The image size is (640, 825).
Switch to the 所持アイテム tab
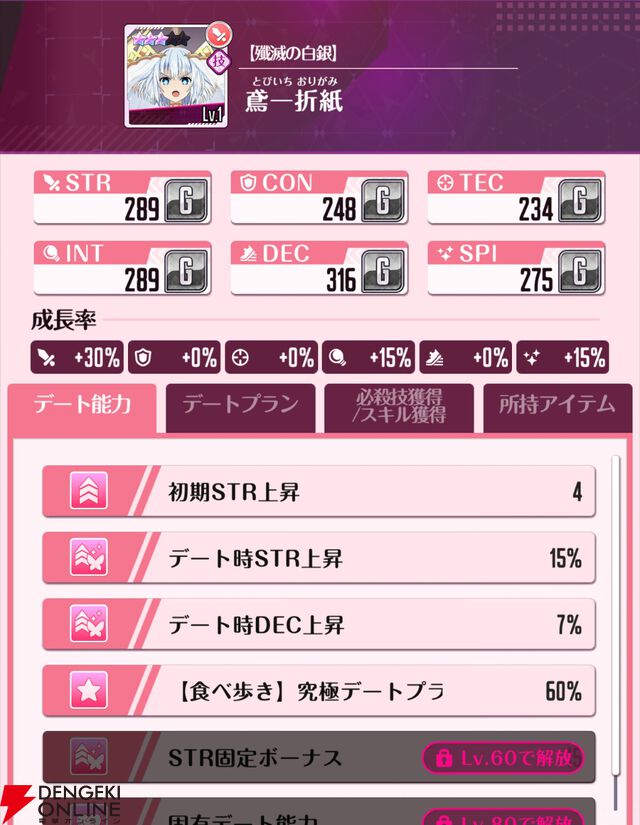pyautogui.click(x=557, y=406)
